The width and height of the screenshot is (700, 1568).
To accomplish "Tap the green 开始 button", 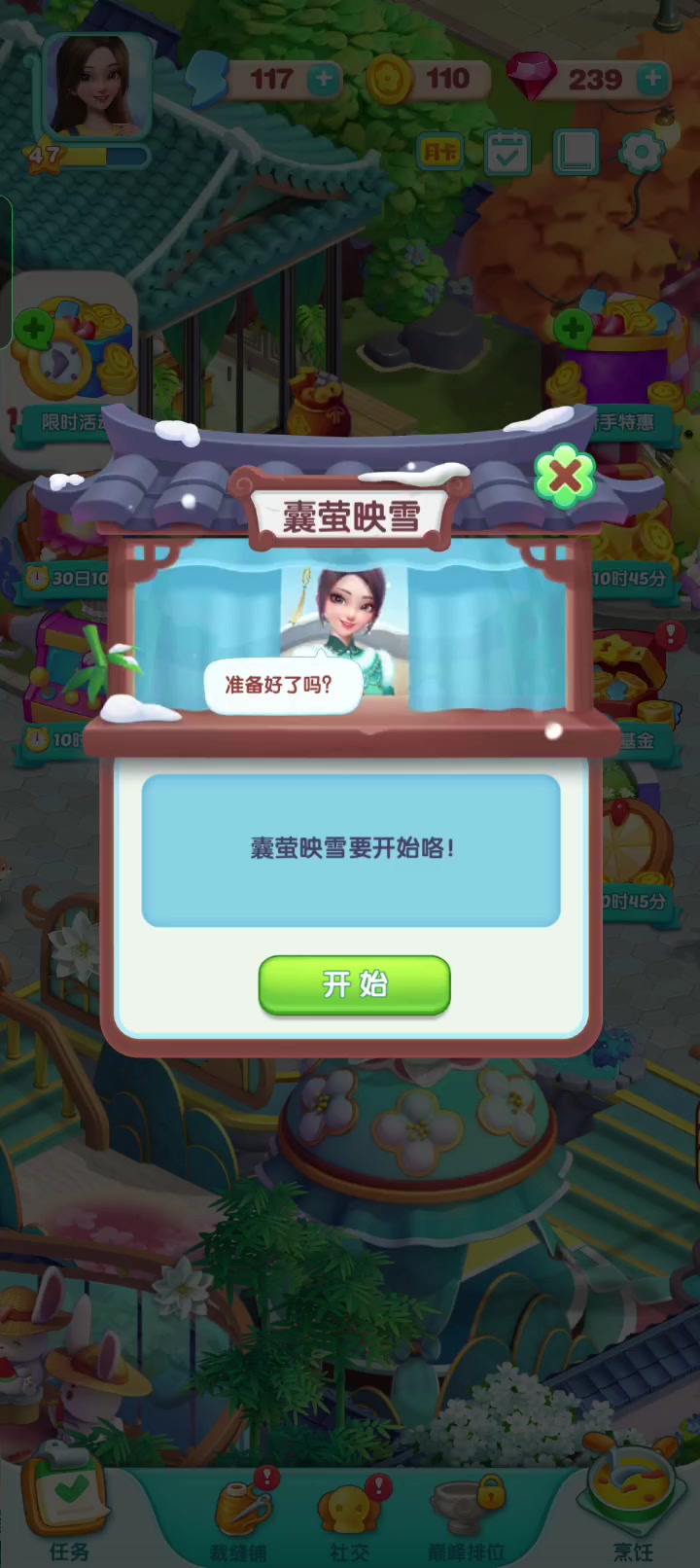I will (x=354, y=984).
